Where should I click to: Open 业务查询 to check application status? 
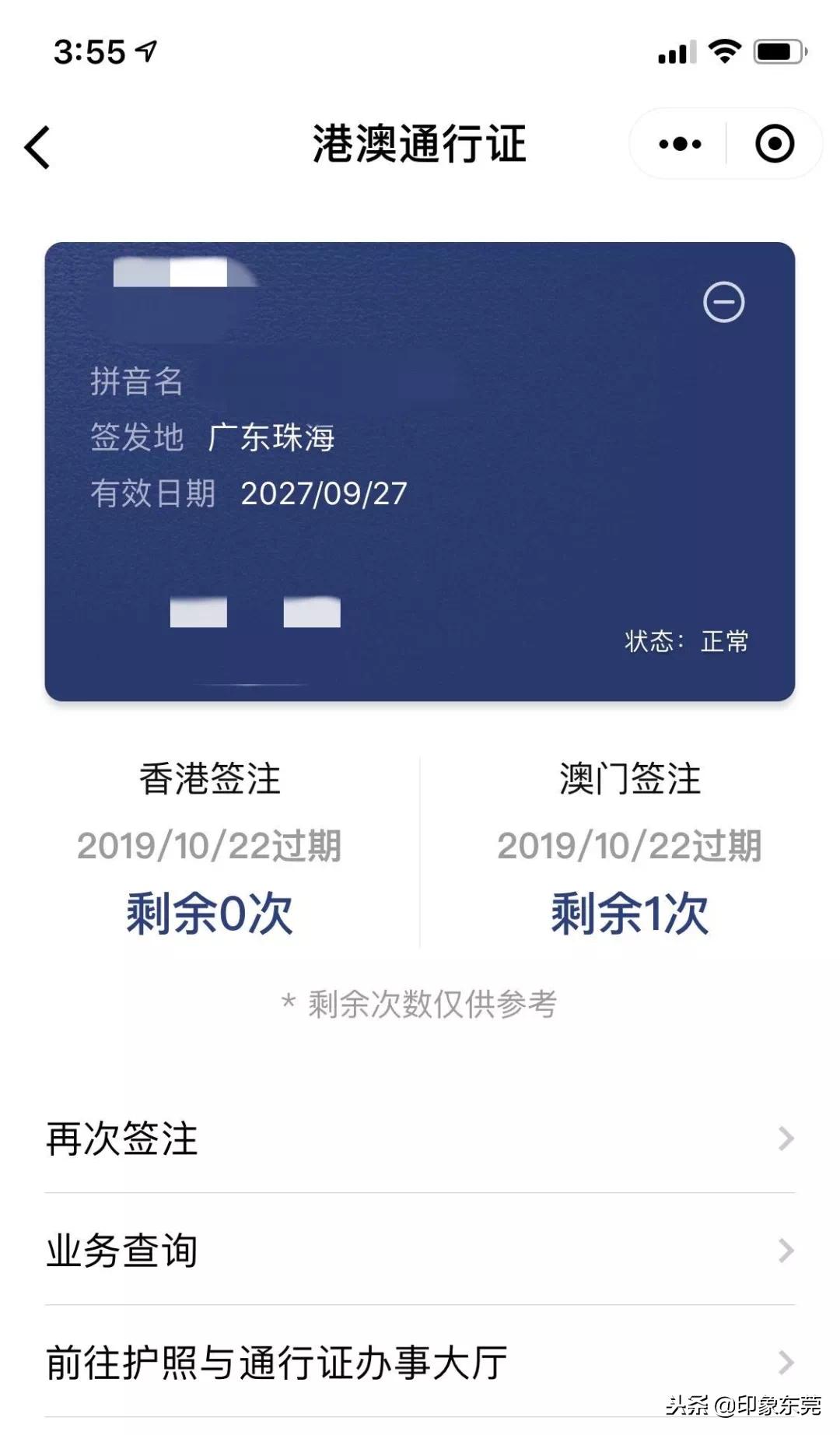[x=121, y=1249]
